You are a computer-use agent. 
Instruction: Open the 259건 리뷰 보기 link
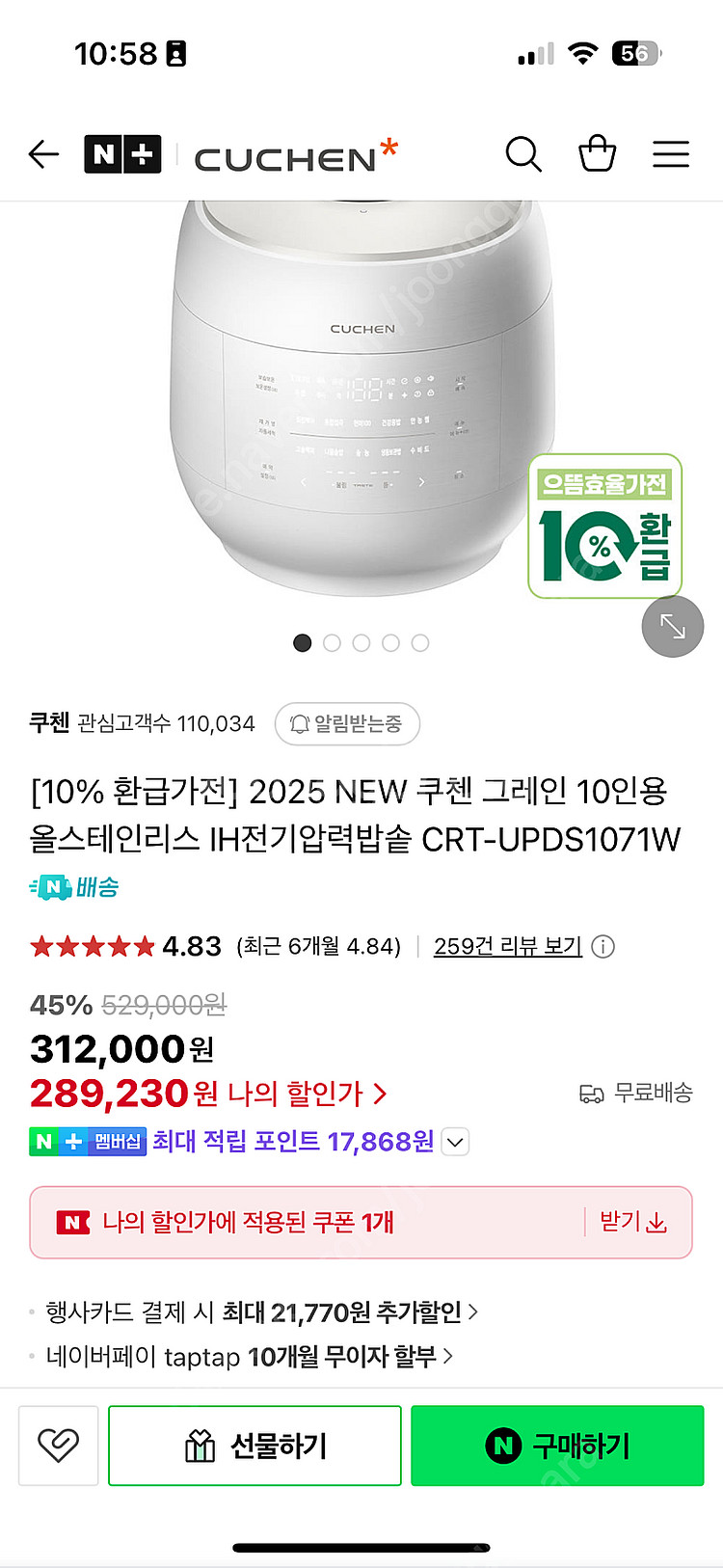point(507,946)
